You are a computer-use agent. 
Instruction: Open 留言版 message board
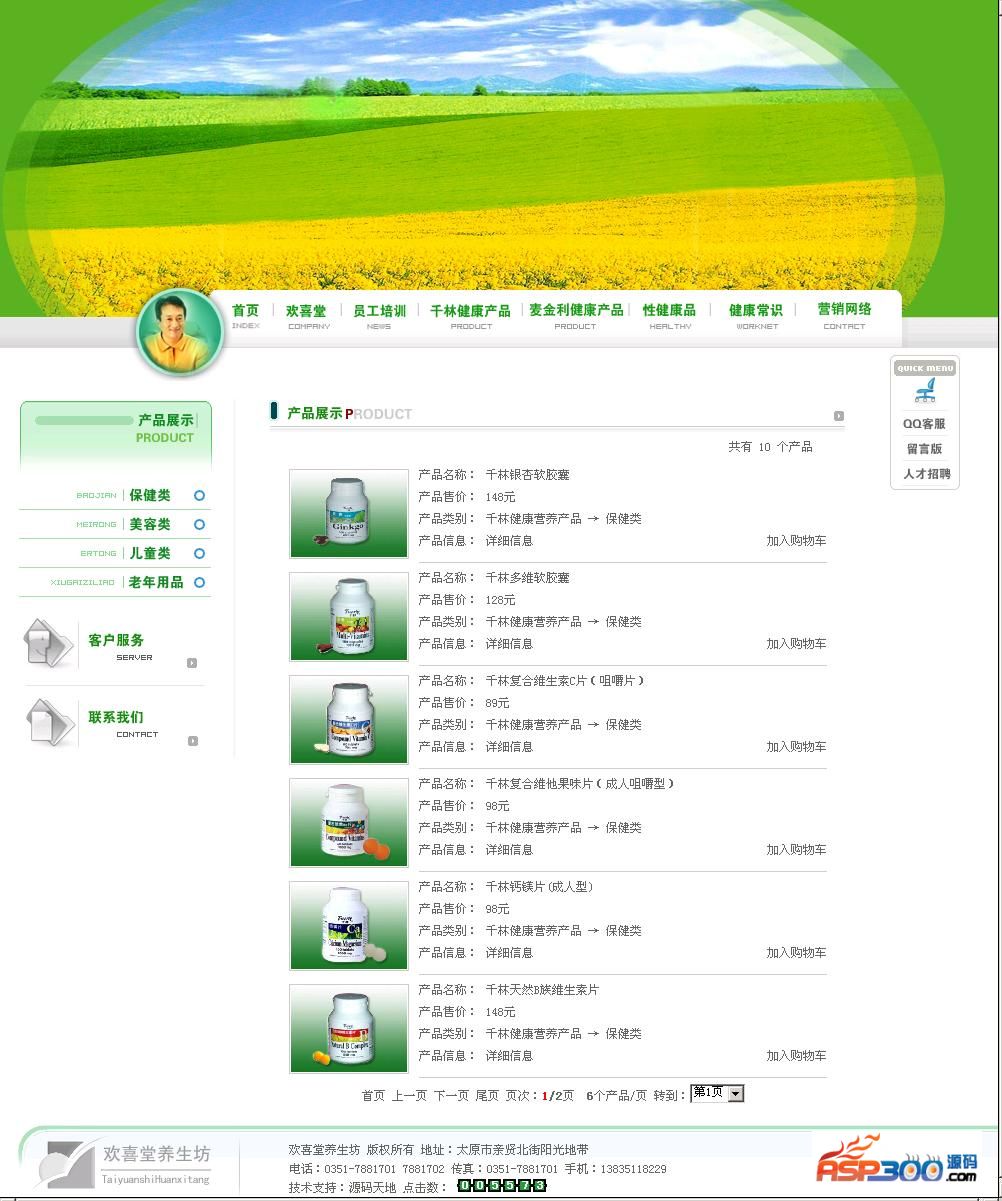pyautogui.click(x=924, y=449)
